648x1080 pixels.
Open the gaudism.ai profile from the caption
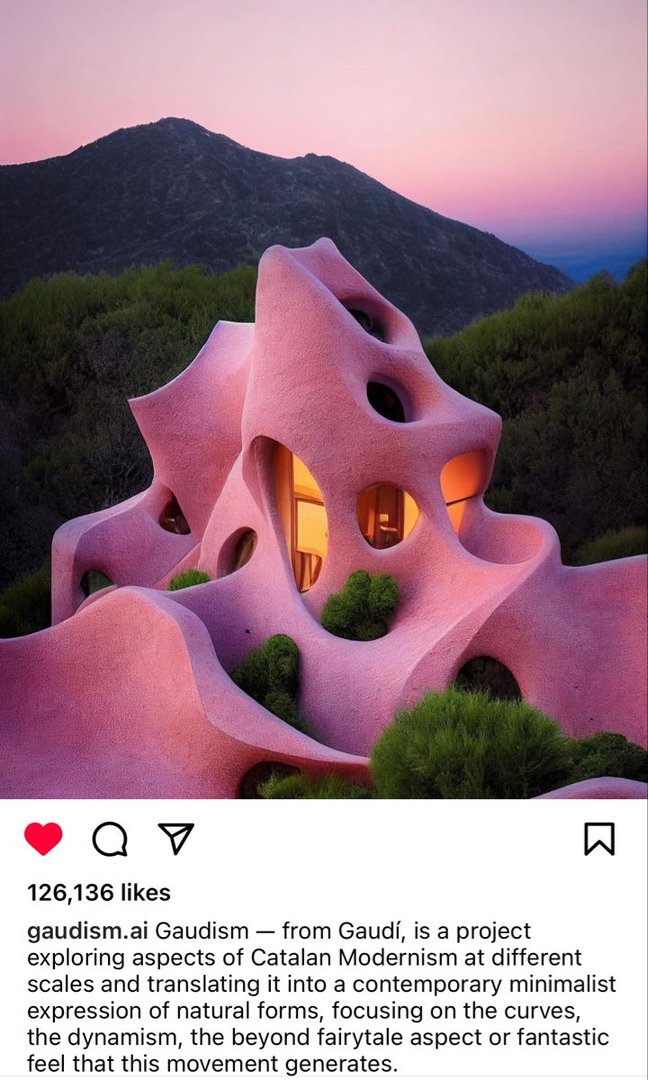pyautogui.click(x=87, y=931)
